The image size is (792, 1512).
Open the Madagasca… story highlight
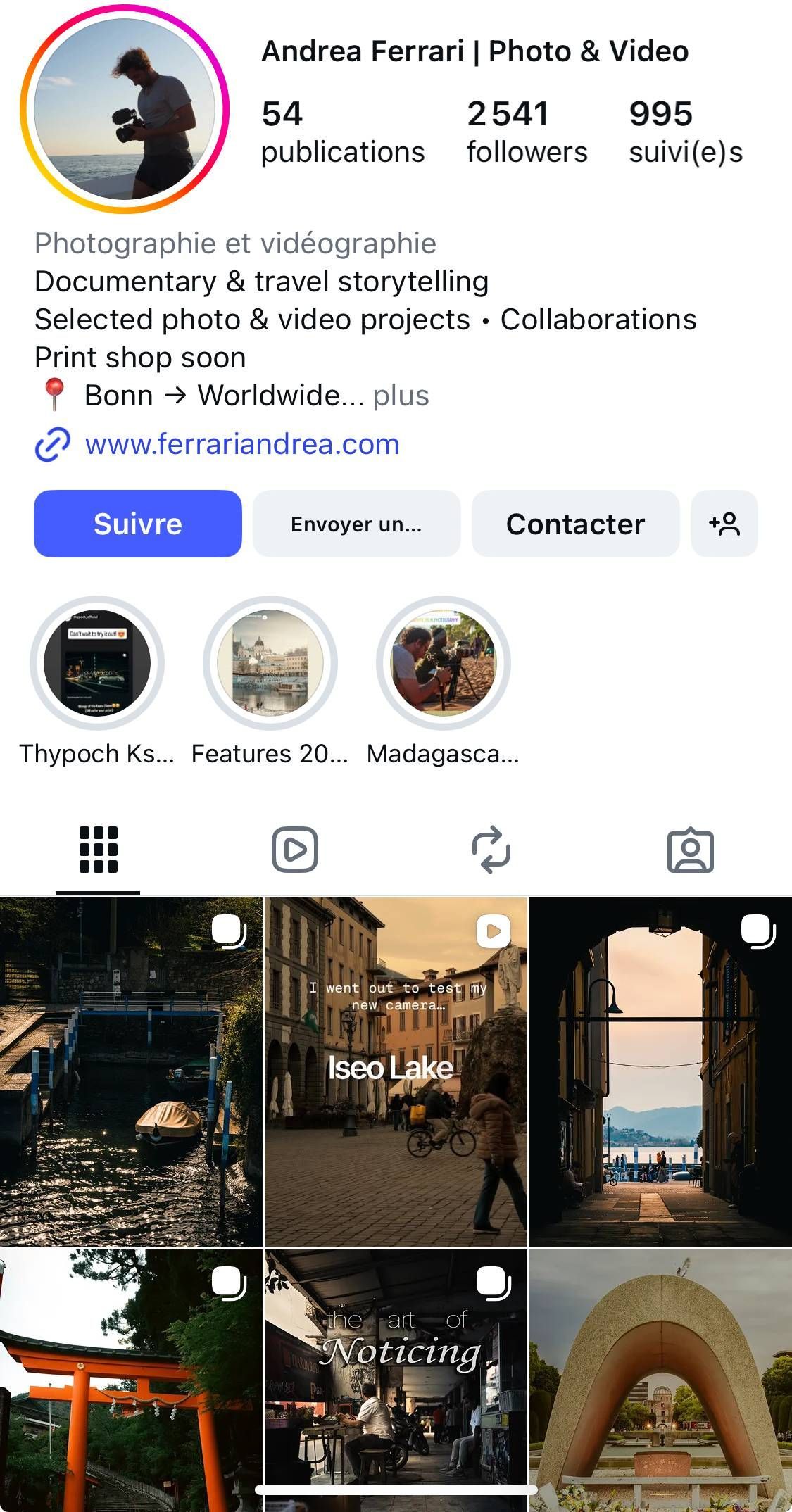pyautogui.click(x=444, y=663)
